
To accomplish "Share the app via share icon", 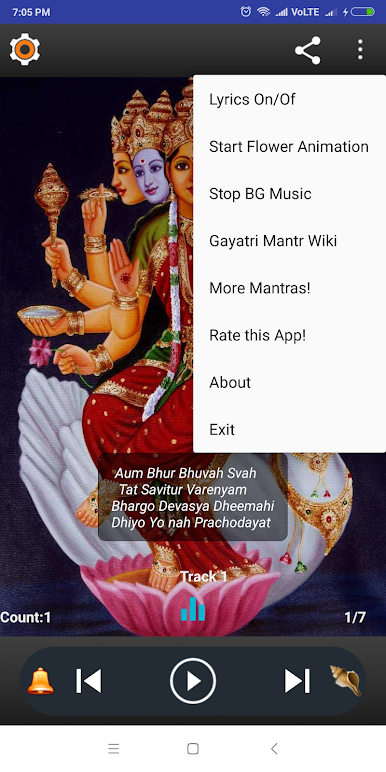I will pos(308,50).
